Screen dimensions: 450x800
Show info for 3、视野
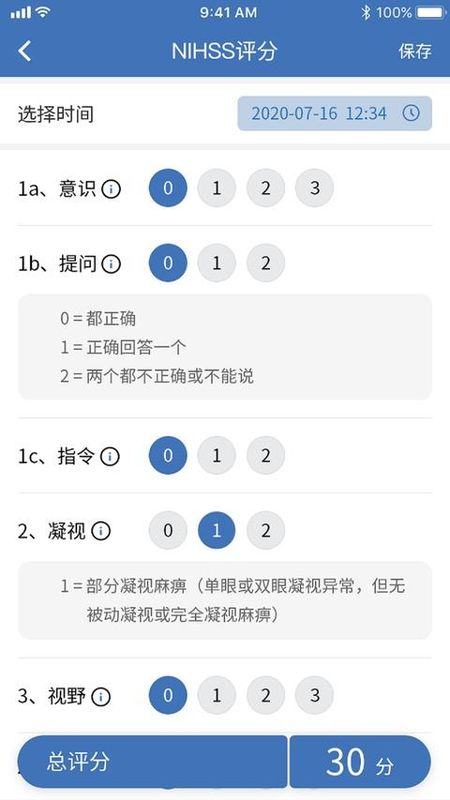click(101, 696)
